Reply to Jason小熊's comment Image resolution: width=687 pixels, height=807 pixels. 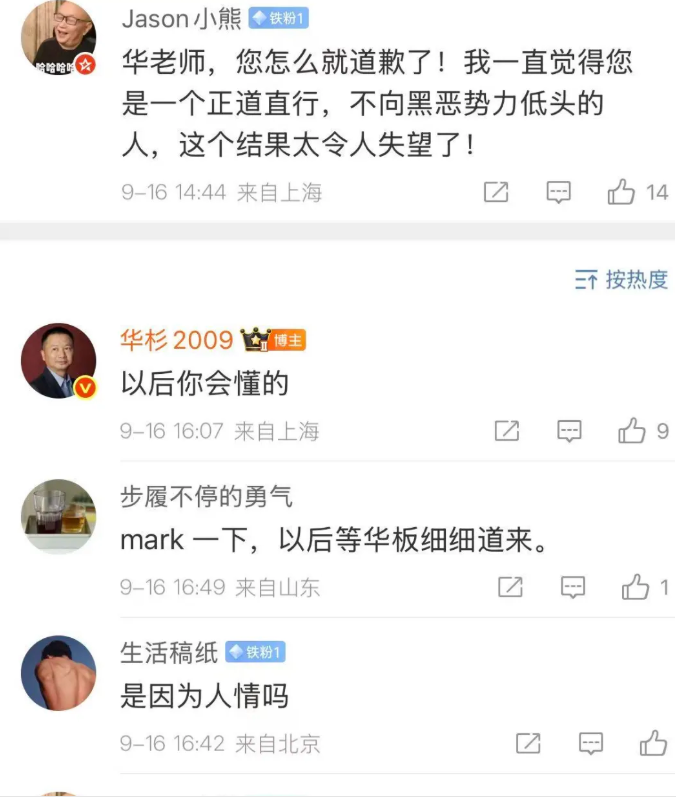[558, 192]
